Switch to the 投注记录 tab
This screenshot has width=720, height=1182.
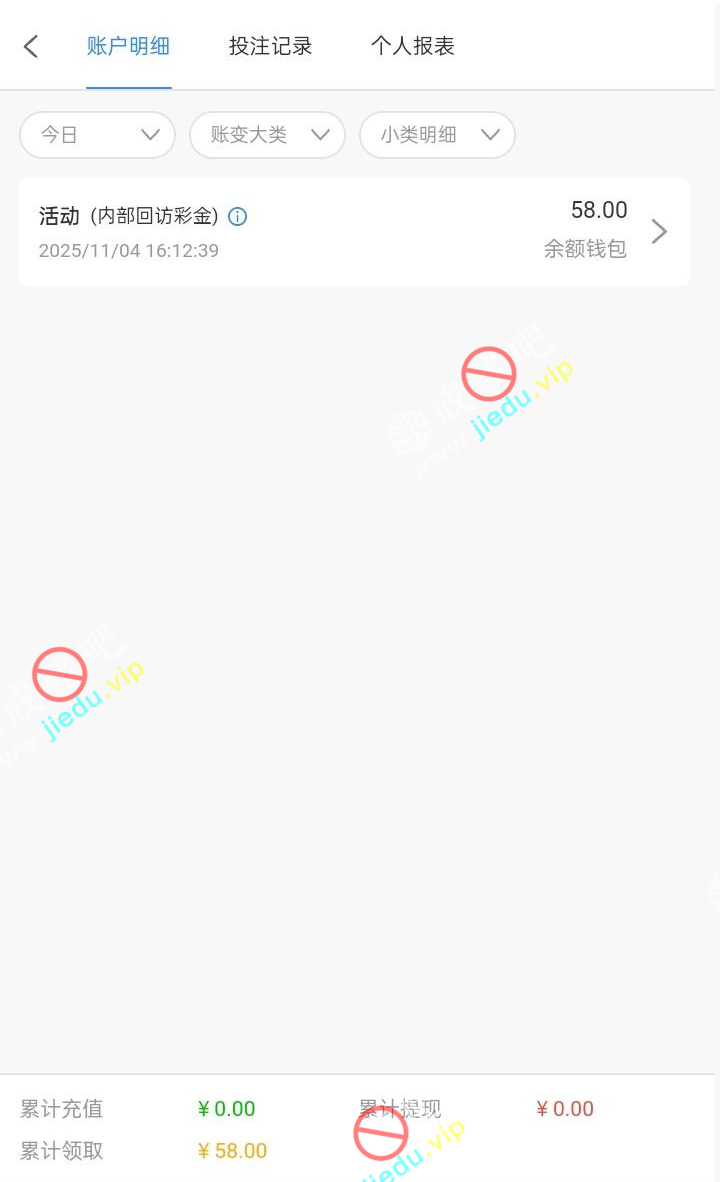click(270, 46)
